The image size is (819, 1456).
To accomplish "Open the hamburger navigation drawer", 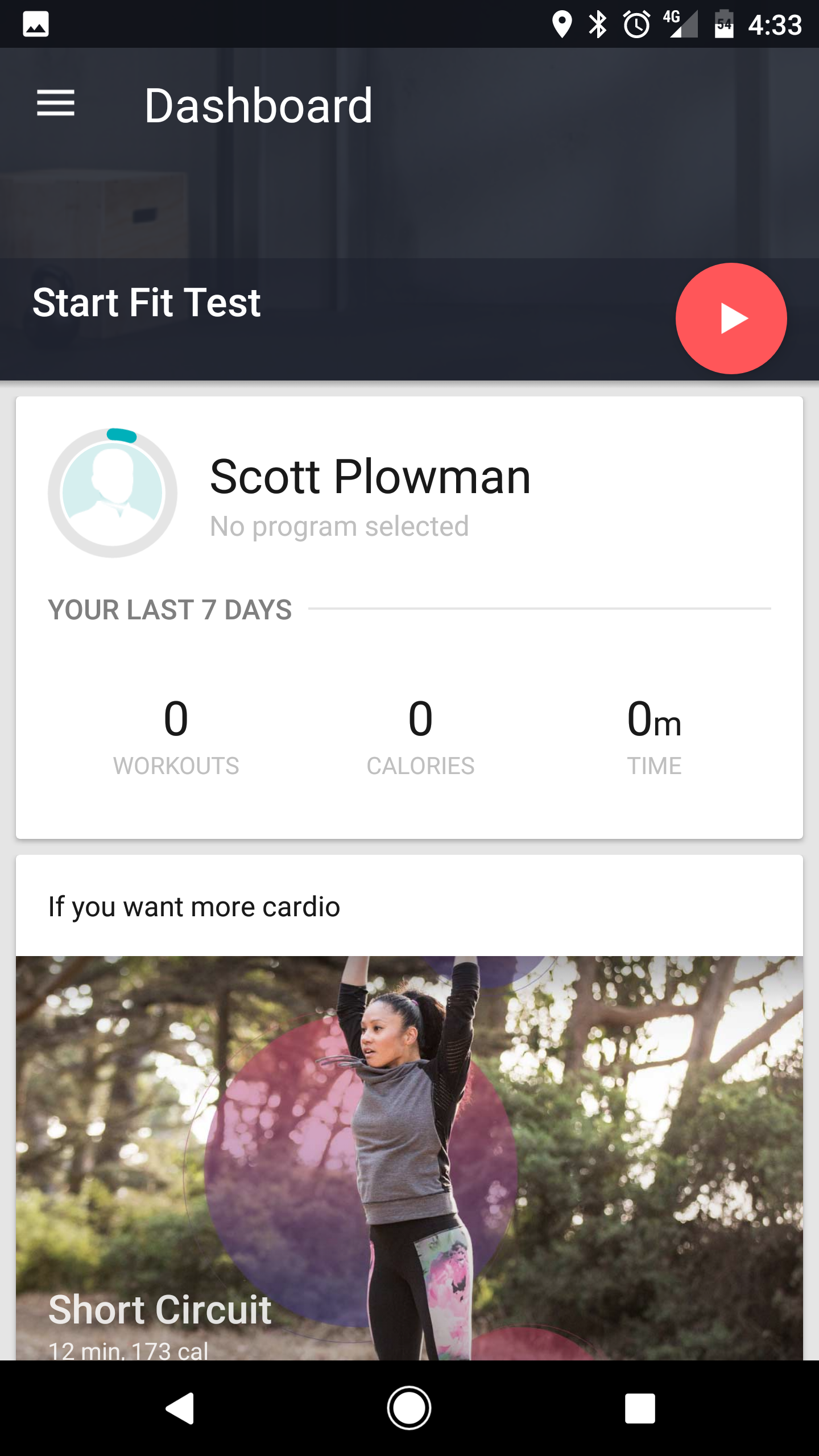I will click(x=56, y=104).
